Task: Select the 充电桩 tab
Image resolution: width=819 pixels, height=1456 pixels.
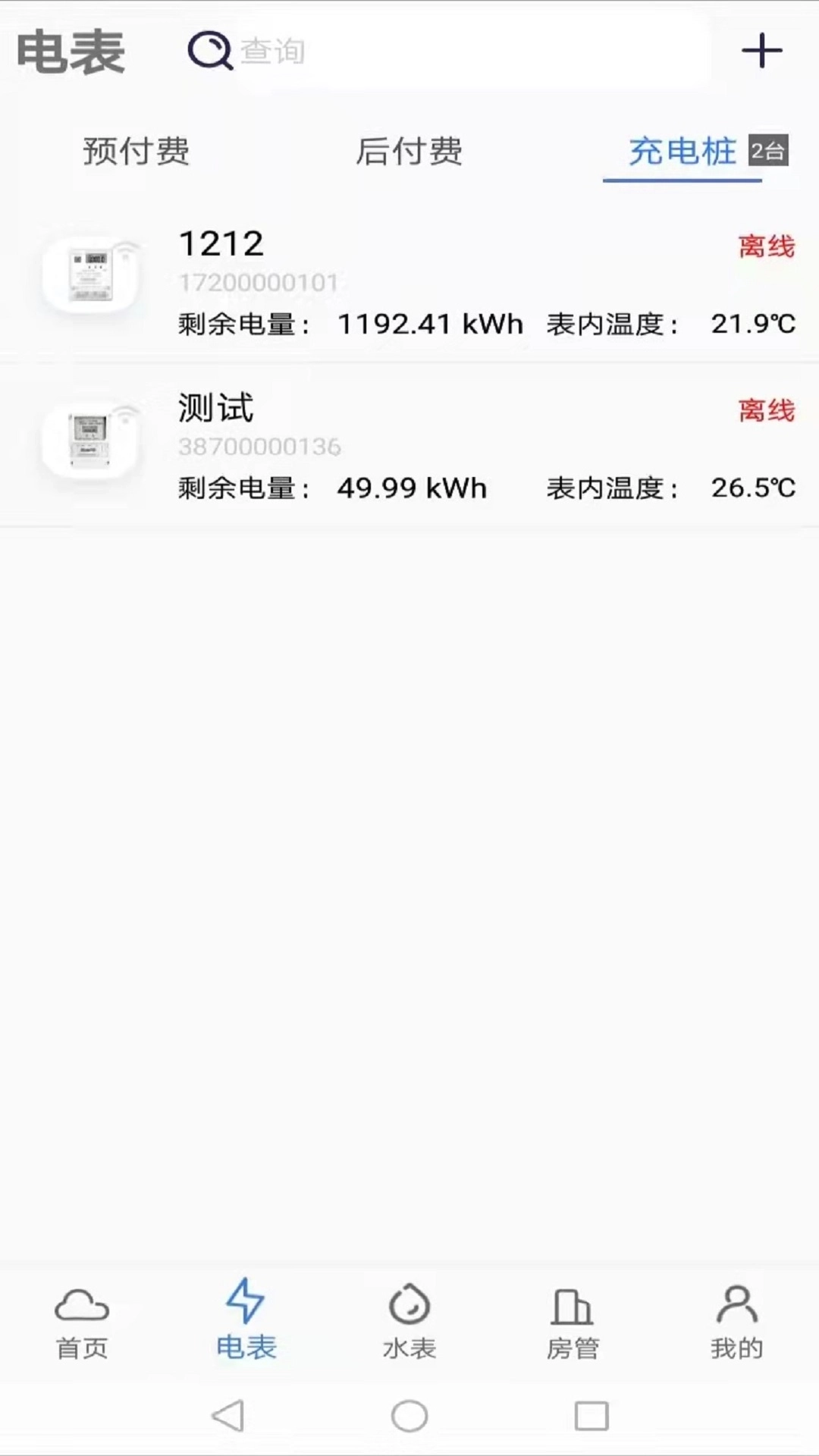Action: [x=681, y=152]
